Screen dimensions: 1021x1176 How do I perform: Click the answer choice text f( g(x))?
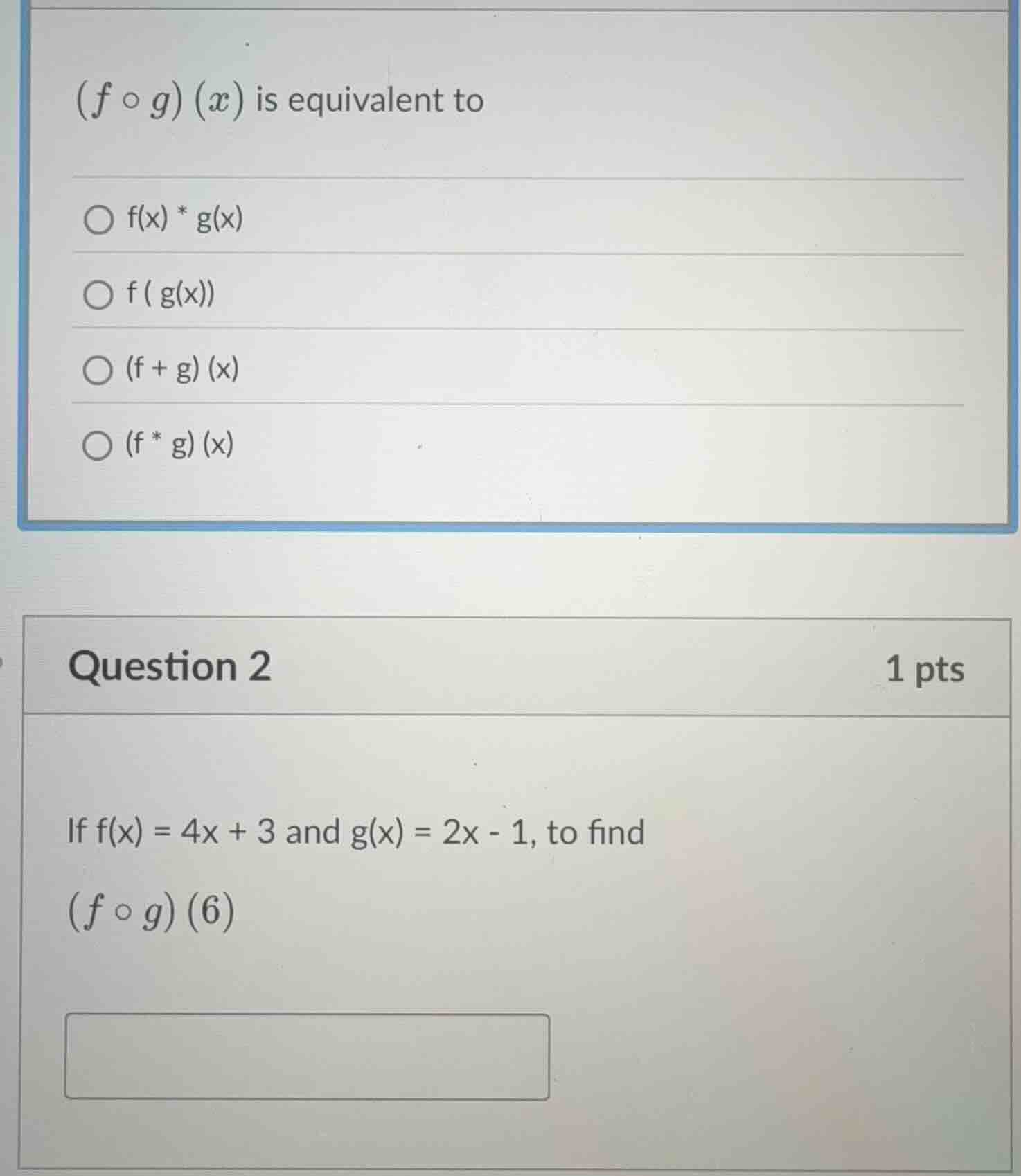[x=168, y=294]
